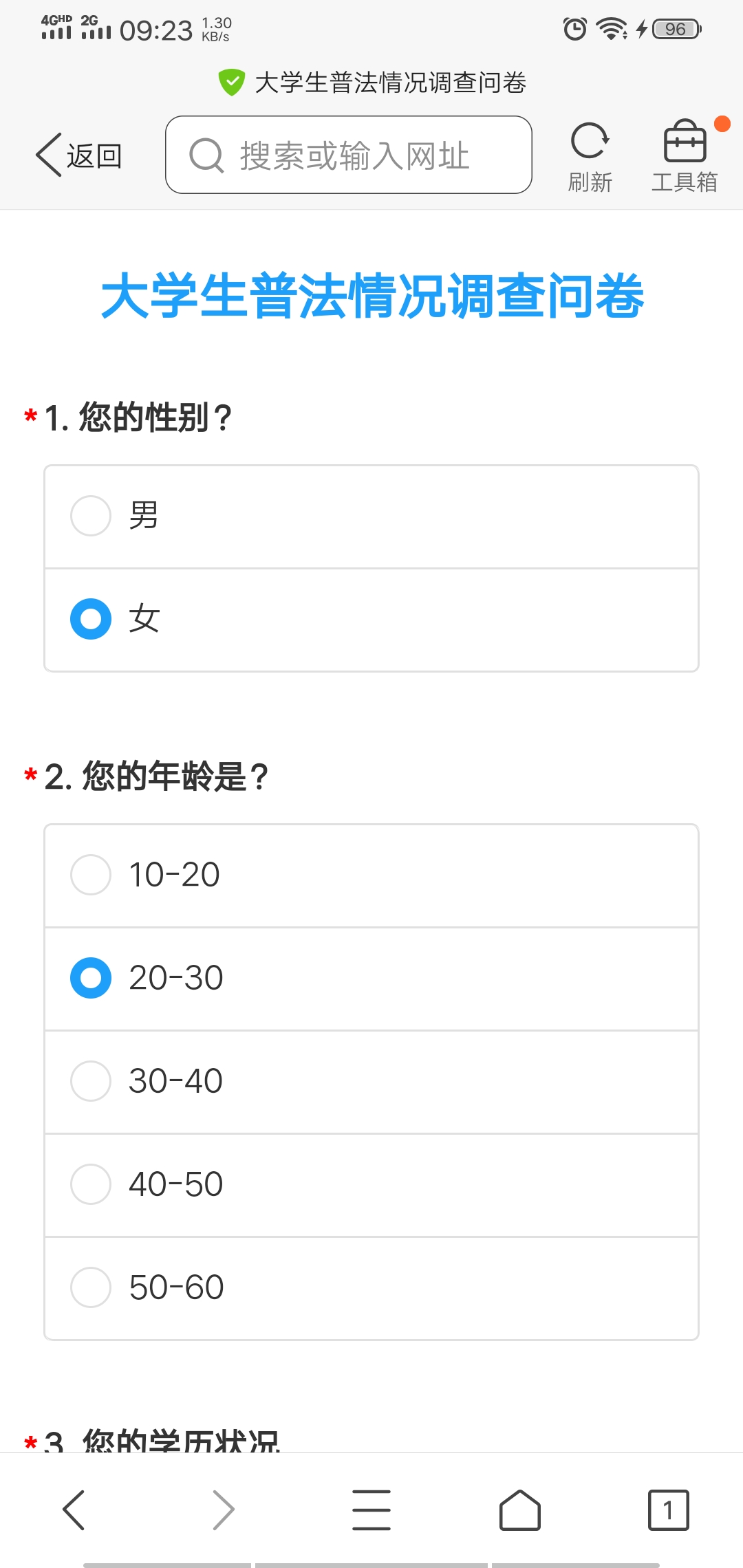Choose age range 10-20
The height and width of the screenshot is (1568, 743).
[x=371, y=875]
